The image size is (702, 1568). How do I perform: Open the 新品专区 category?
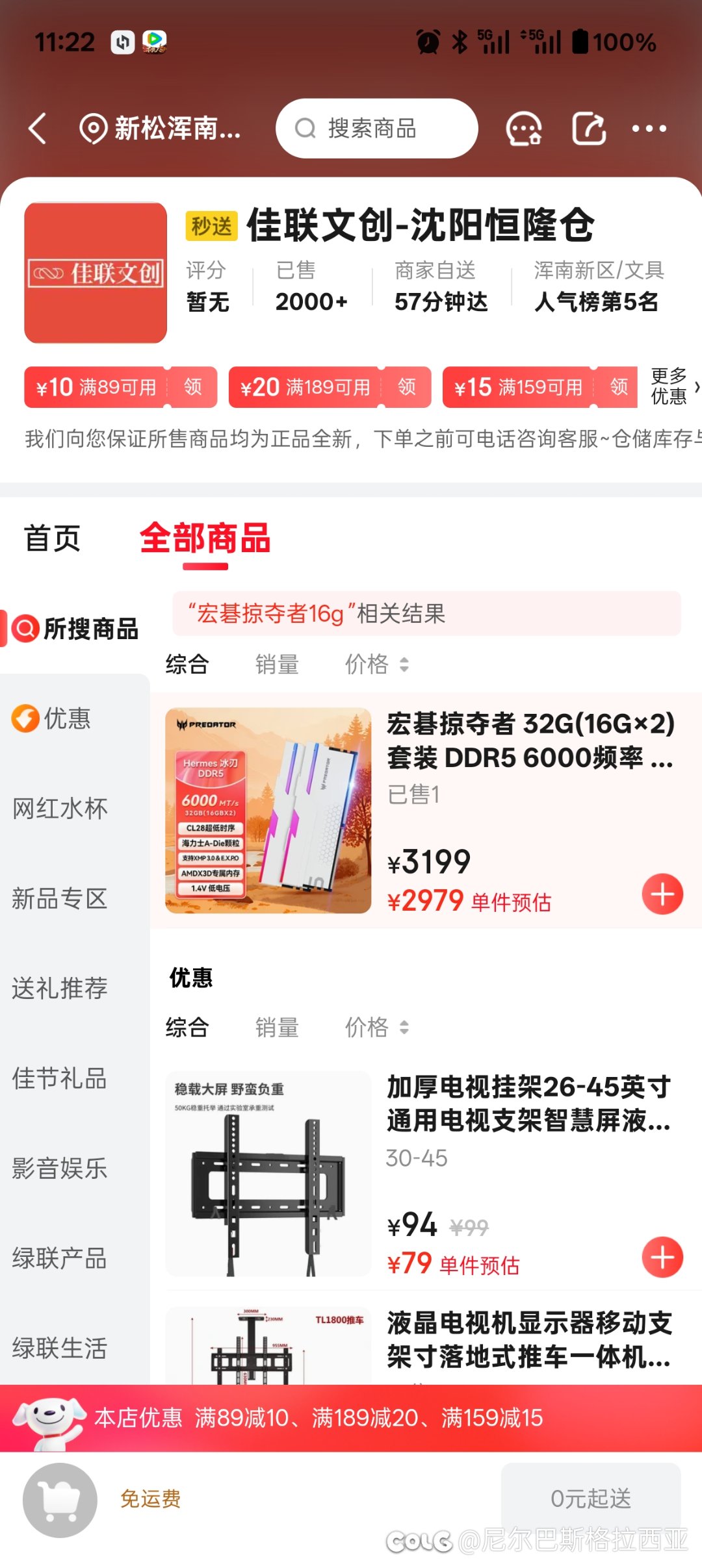(x=60, y=899)
